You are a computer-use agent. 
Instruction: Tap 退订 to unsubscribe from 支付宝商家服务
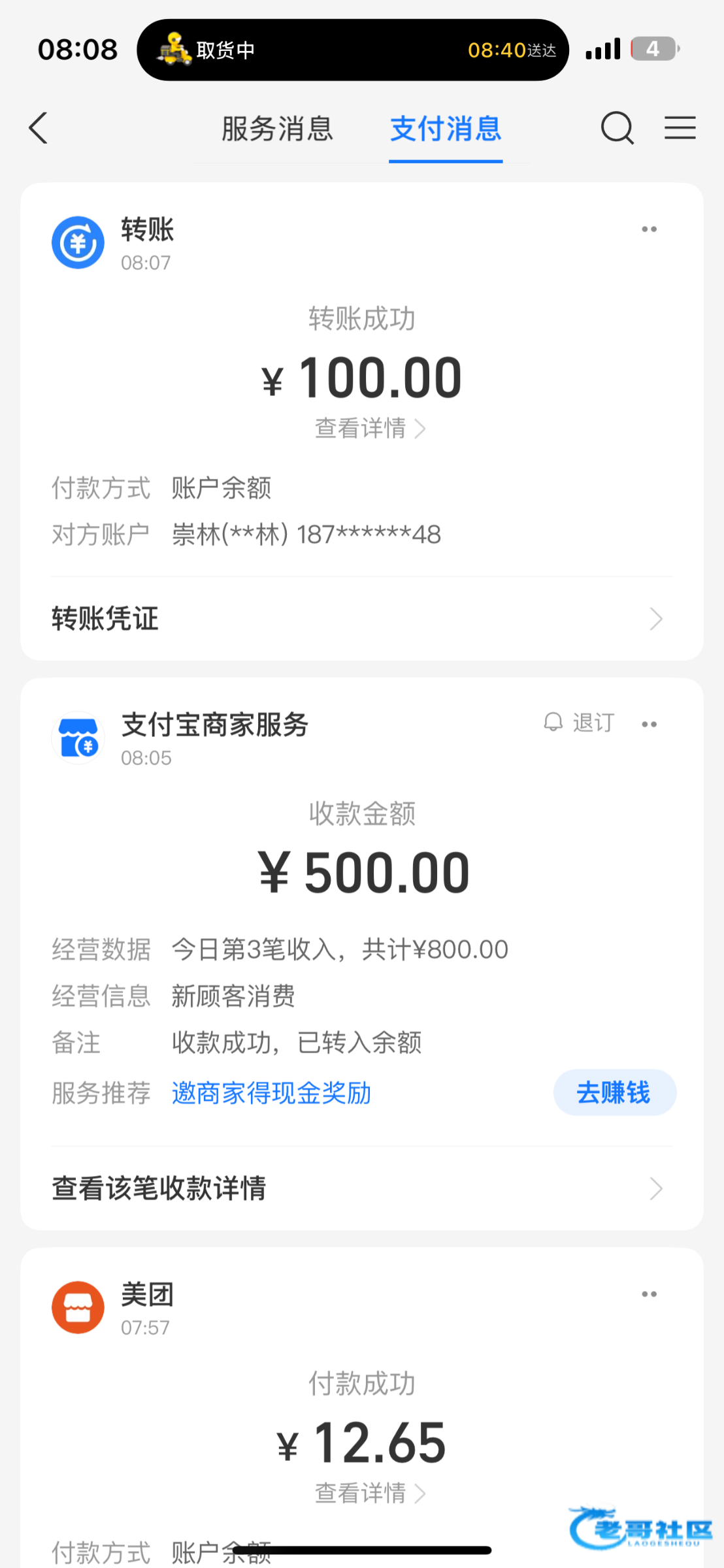click(x=580, y=723)
